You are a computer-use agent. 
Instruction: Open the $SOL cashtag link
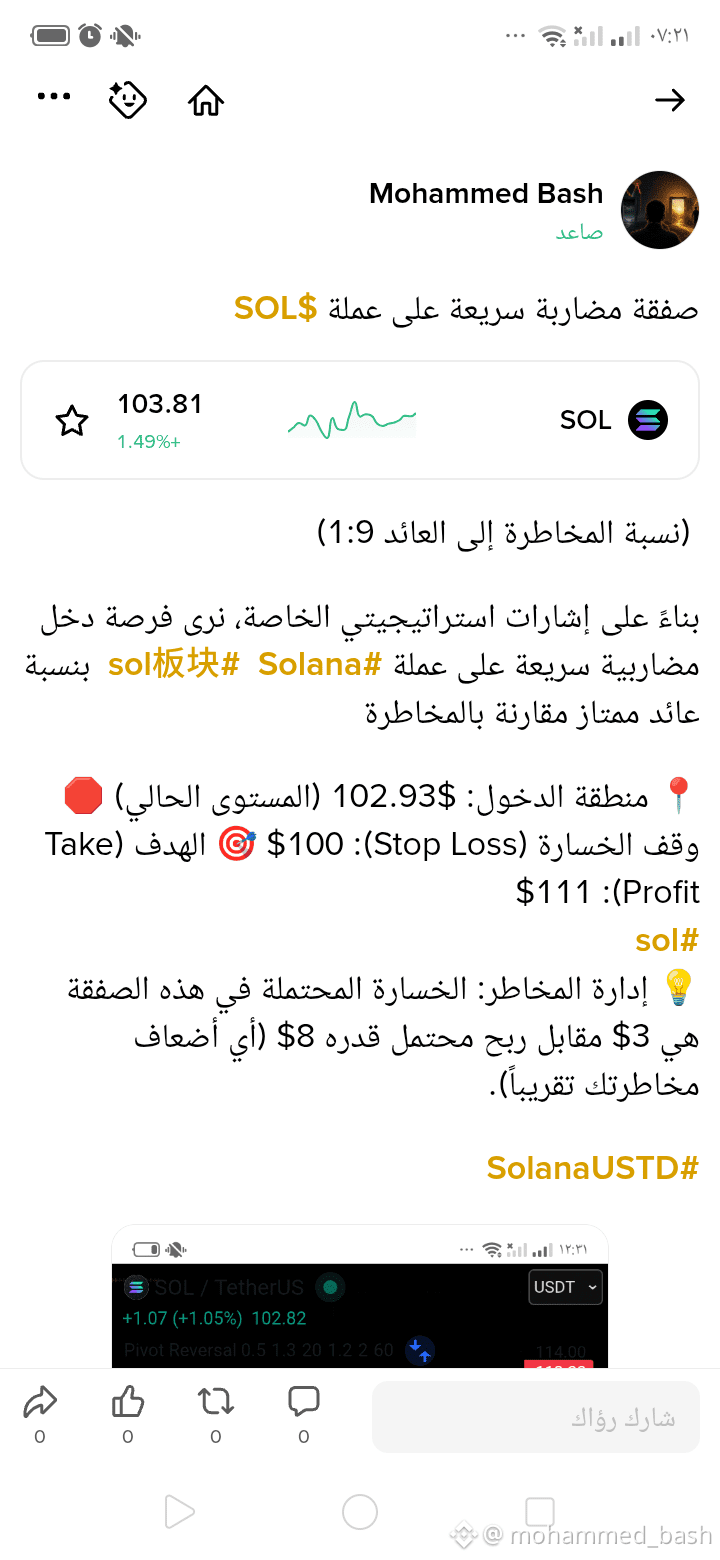pos(276,309)
